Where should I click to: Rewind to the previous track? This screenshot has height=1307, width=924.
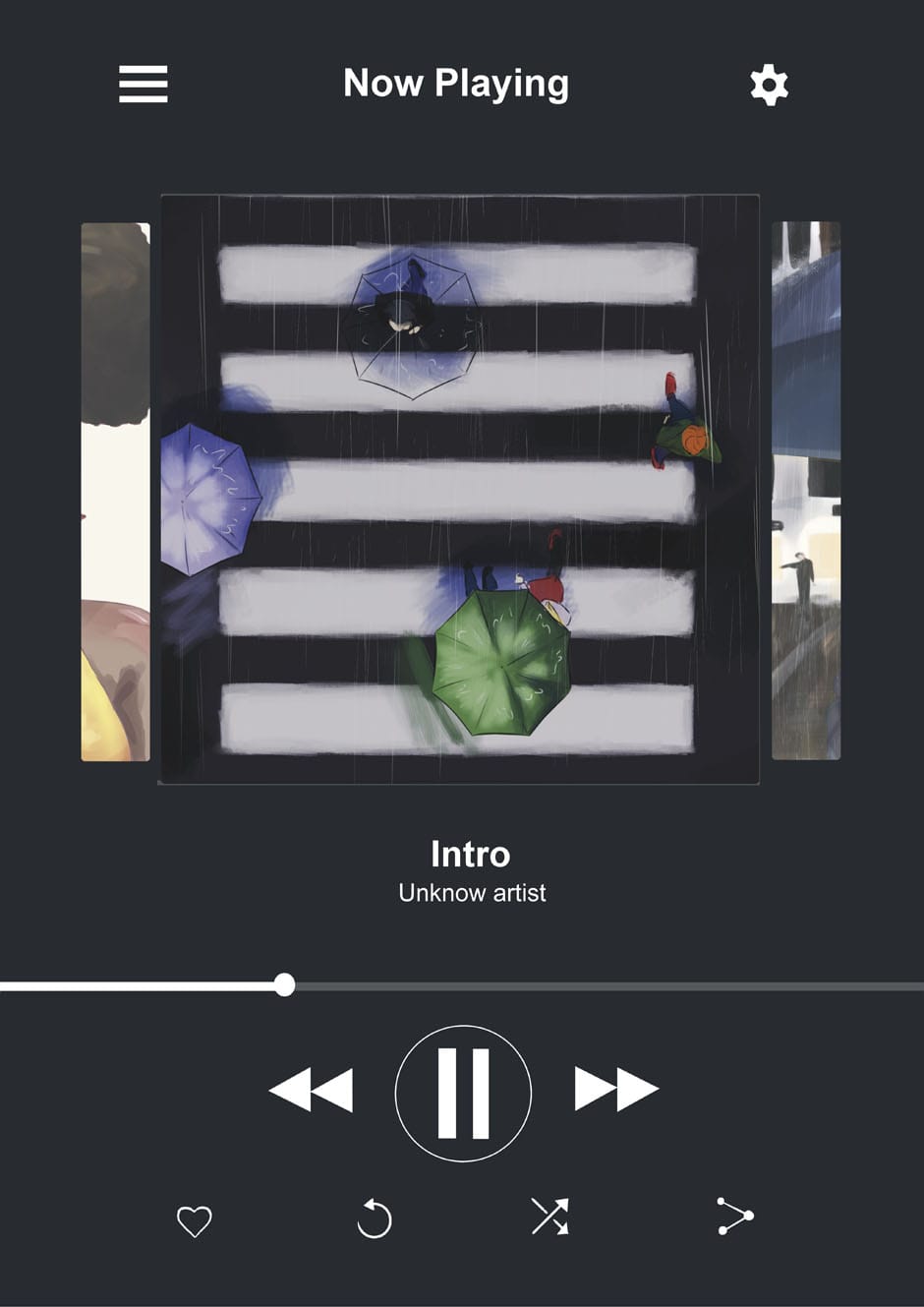(311, 1091)
